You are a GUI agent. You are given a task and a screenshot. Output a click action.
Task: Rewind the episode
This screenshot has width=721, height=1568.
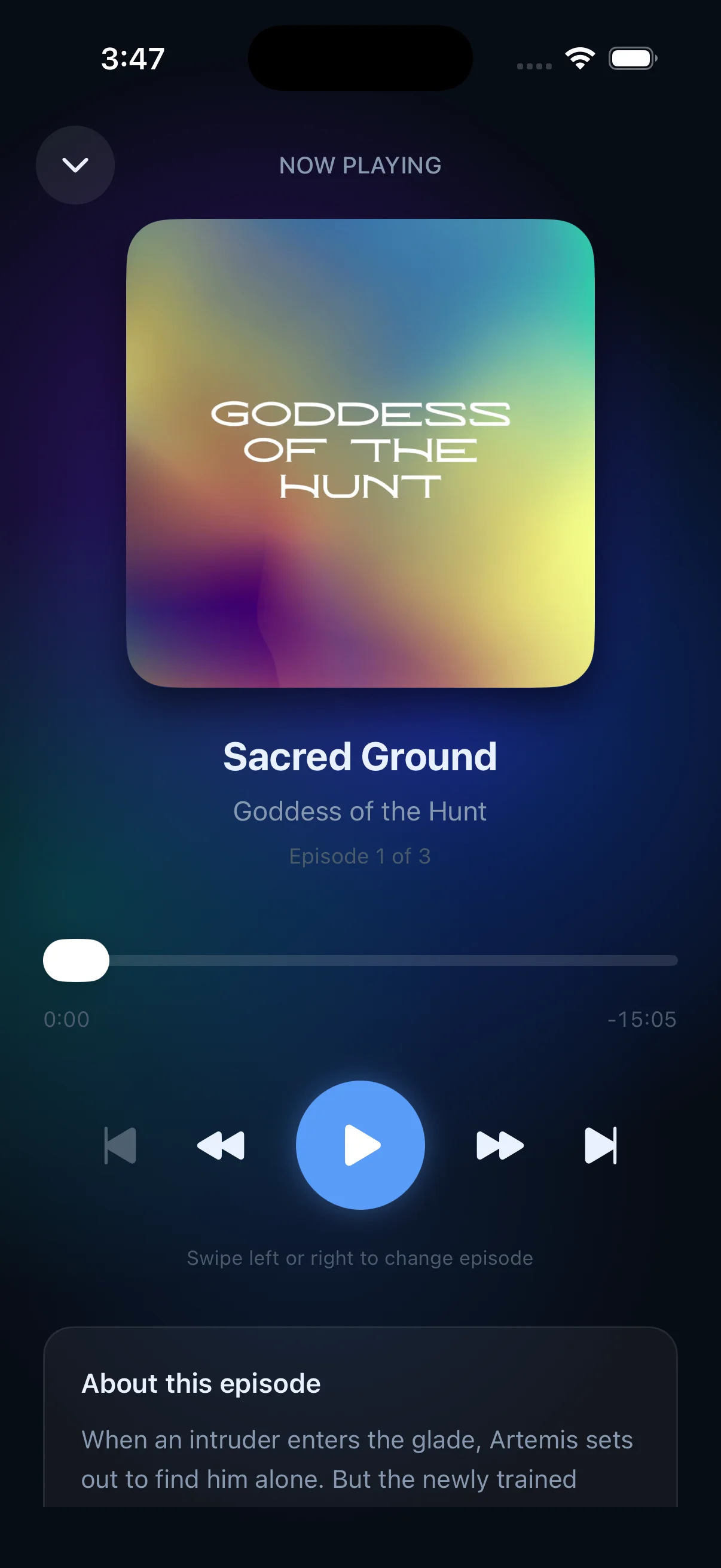coord(221,1145)
